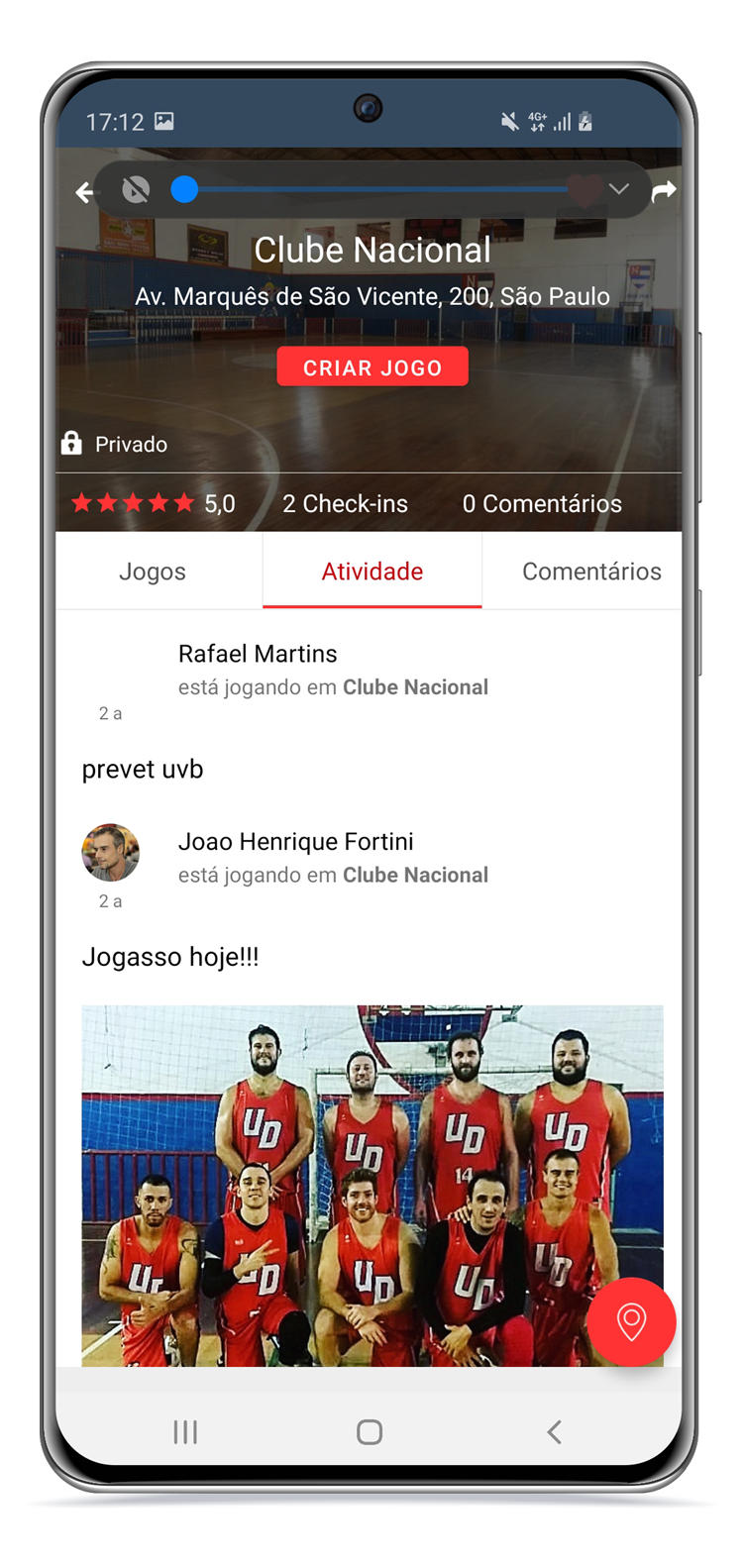The height and width of the screenshot is (1568, 743).
Task: Open recent apps from the navigation bar
Action: tap(185, 1431)
